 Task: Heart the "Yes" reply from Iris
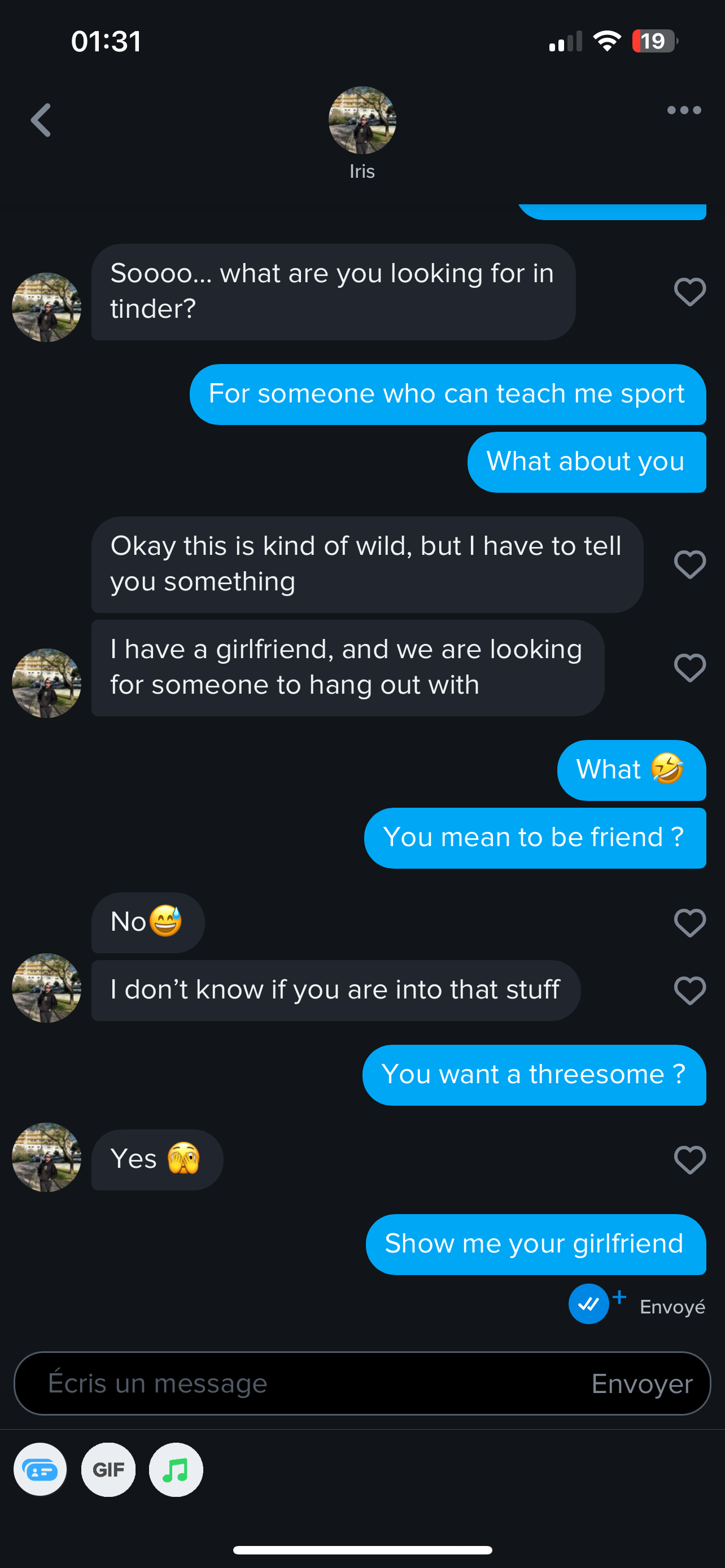pos(689,1159)
